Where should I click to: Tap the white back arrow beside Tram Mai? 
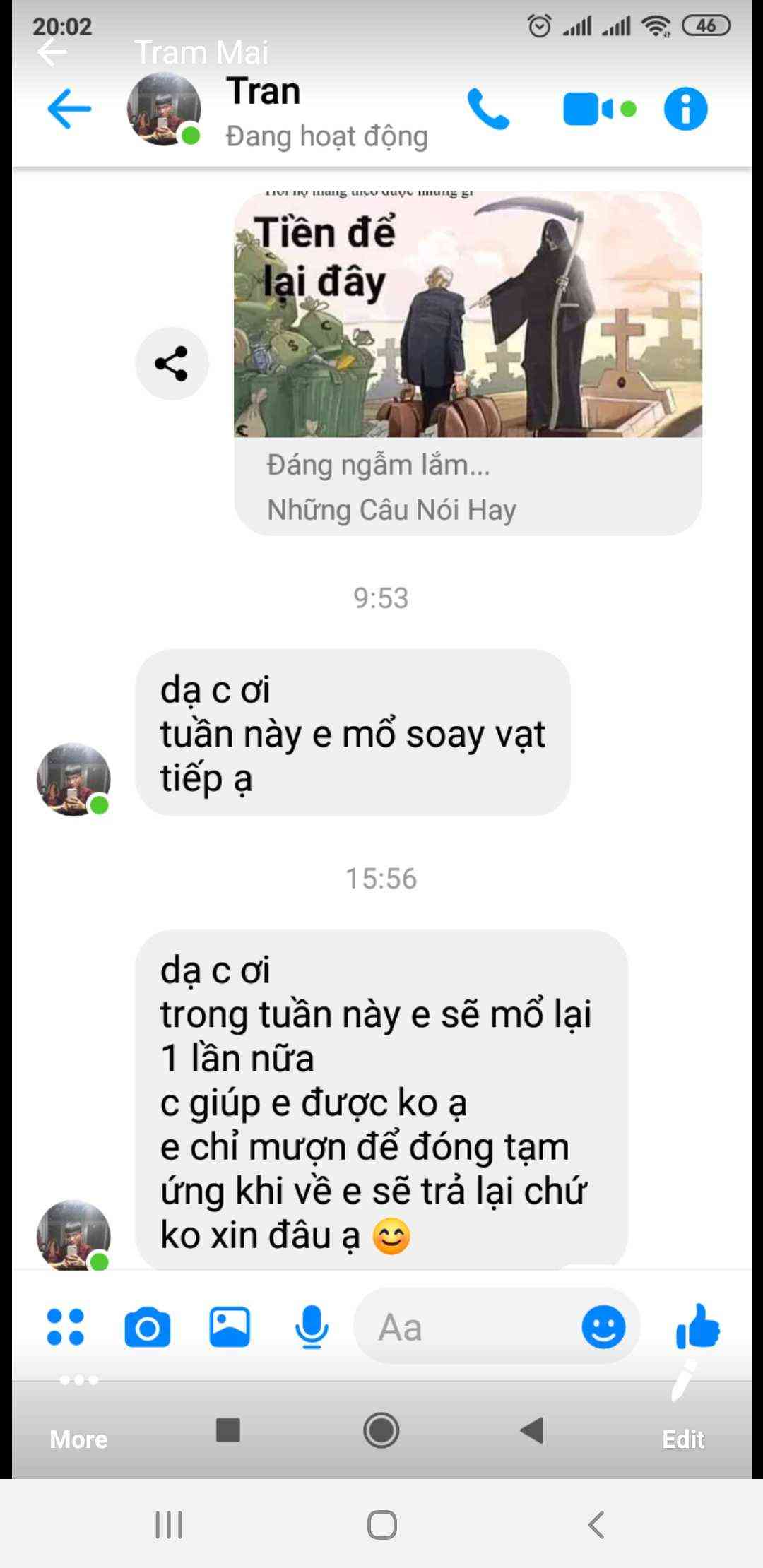pos(52,52)
